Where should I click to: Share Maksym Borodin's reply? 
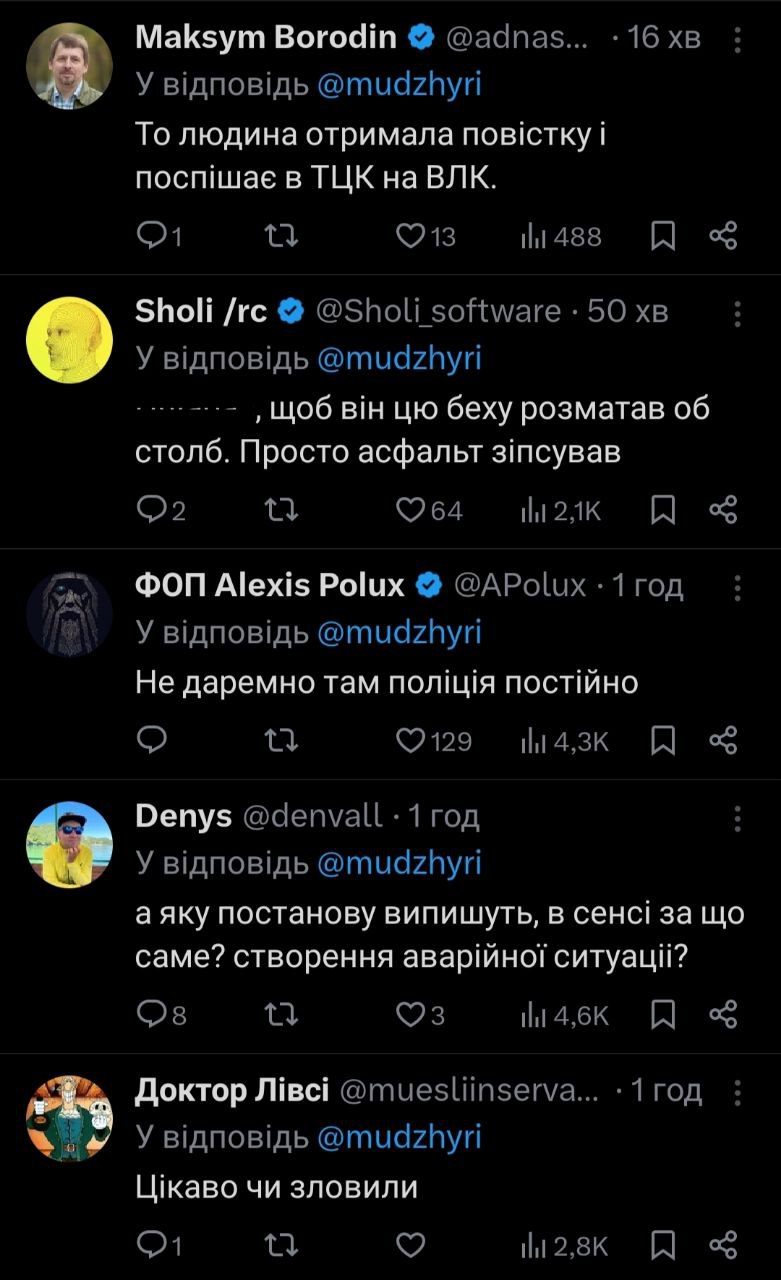[723, 237]
